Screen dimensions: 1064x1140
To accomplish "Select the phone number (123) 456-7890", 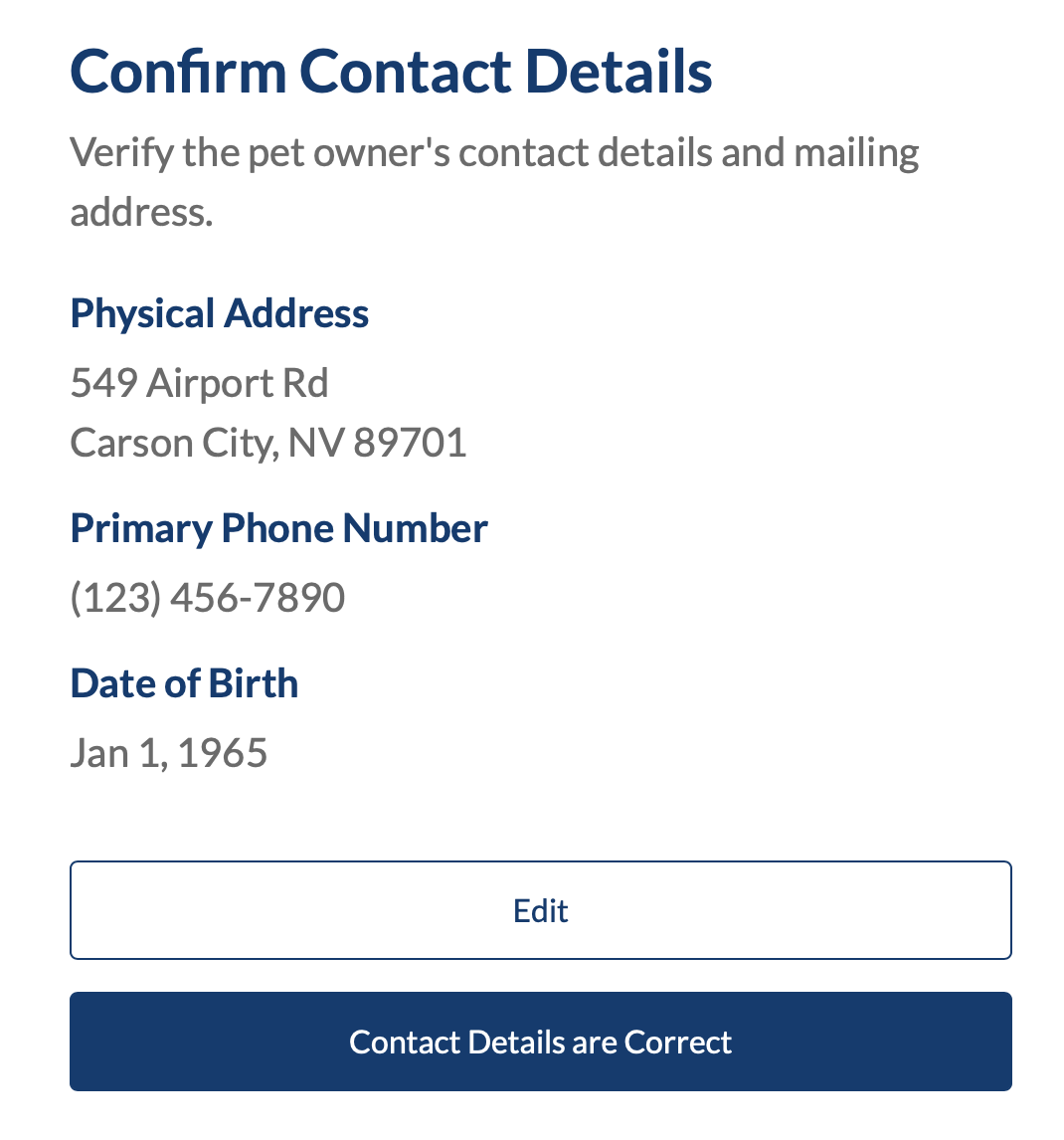I will click(x=207, y=597).
